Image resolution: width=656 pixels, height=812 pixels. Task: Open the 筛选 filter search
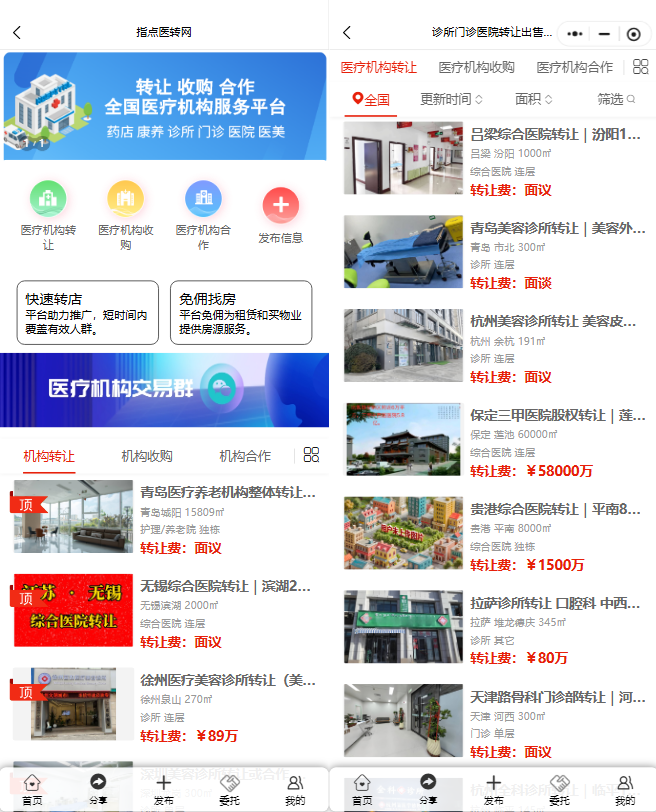click(x=616, y=99)
